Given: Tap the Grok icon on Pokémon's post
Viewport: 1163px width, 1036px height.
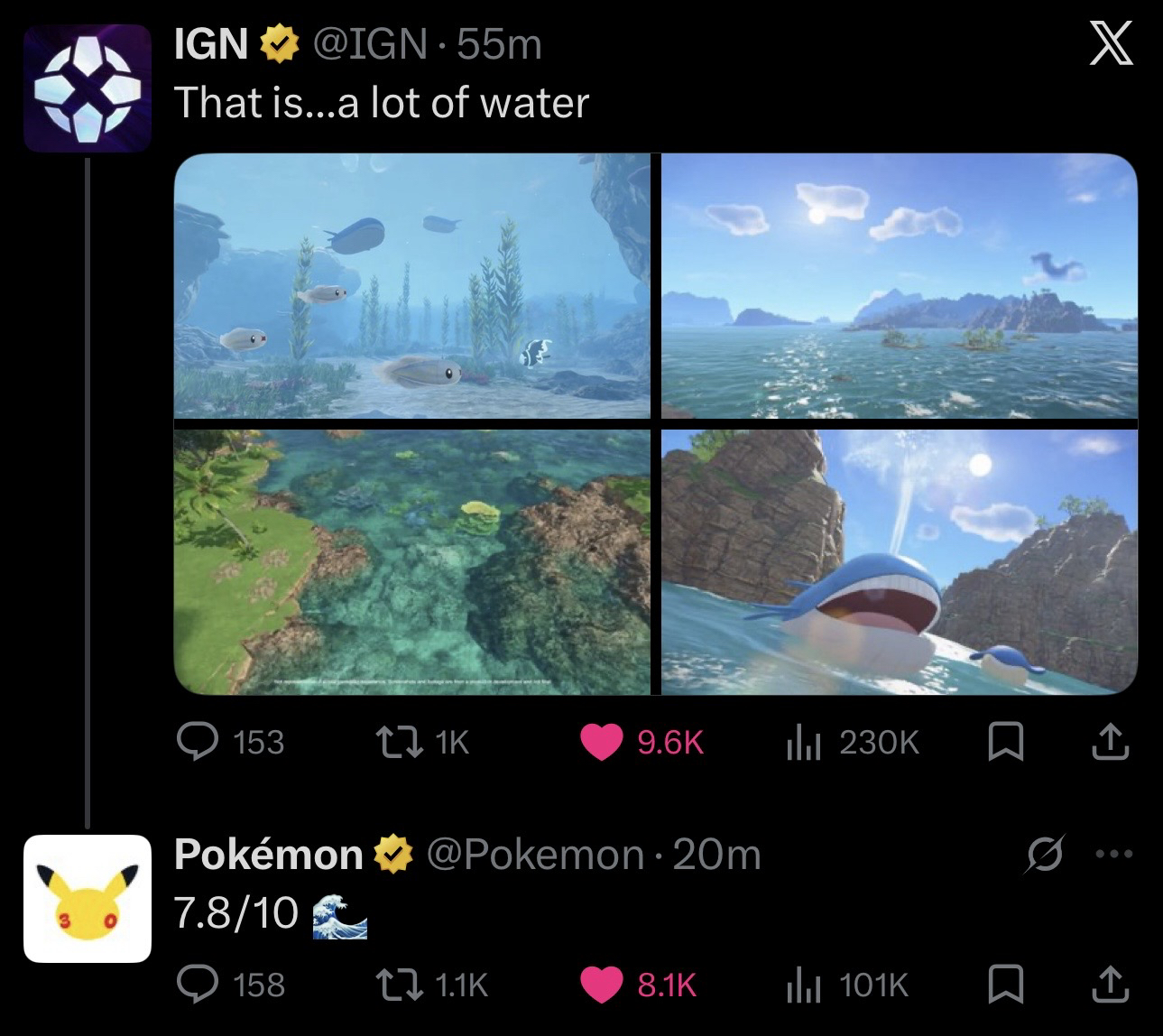Looking at the screenshot, I should click(x=1044, y=854).
